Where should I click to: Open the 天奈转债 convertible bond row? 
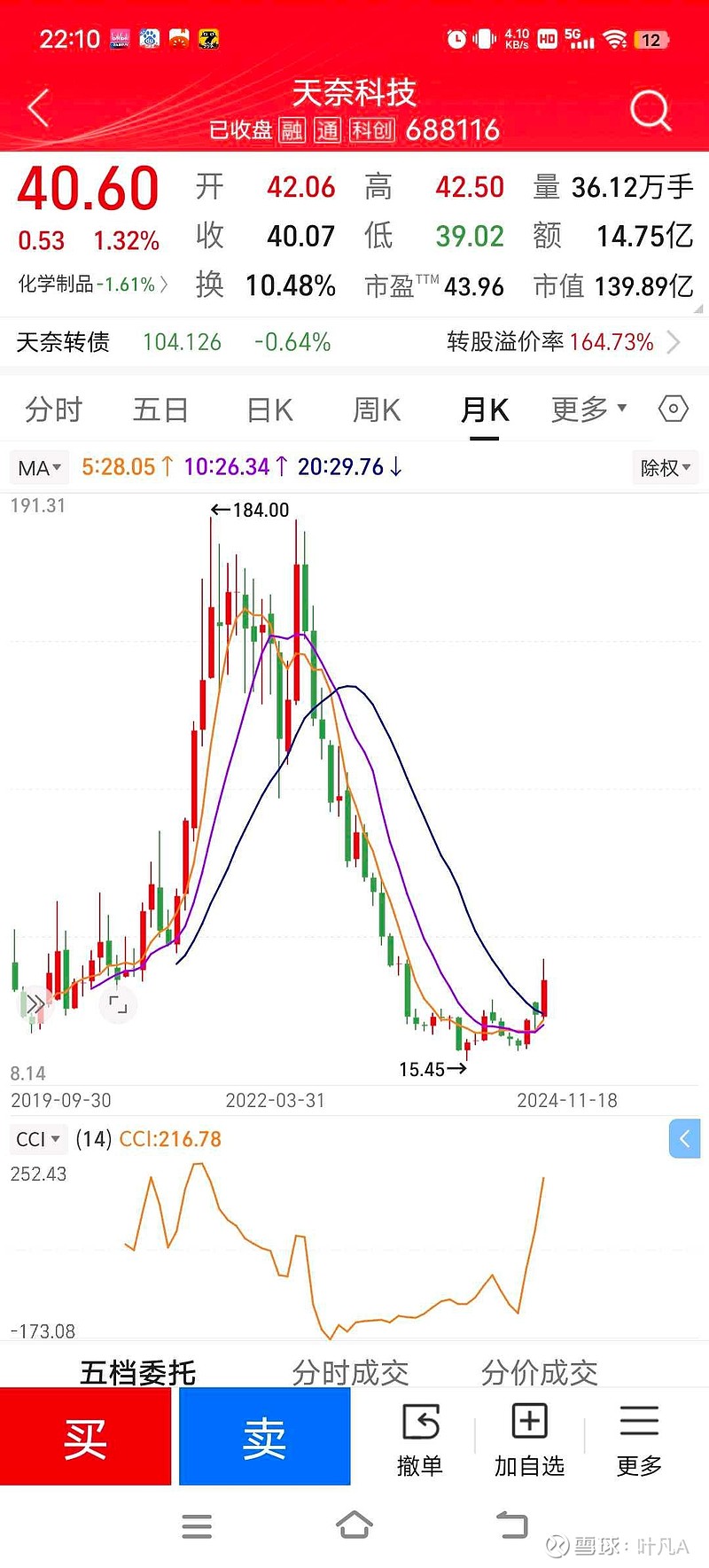click(x=354, y=342)
